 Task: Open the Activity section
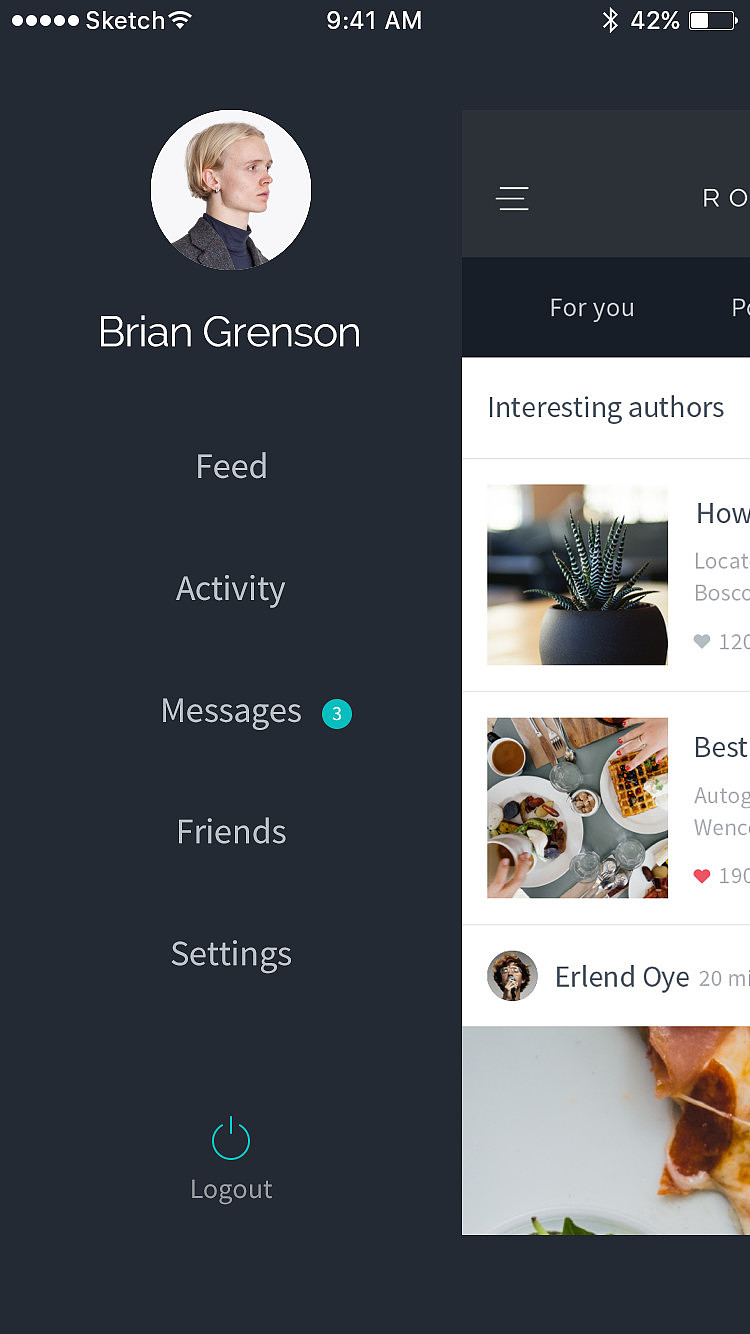tap(231, 589)
